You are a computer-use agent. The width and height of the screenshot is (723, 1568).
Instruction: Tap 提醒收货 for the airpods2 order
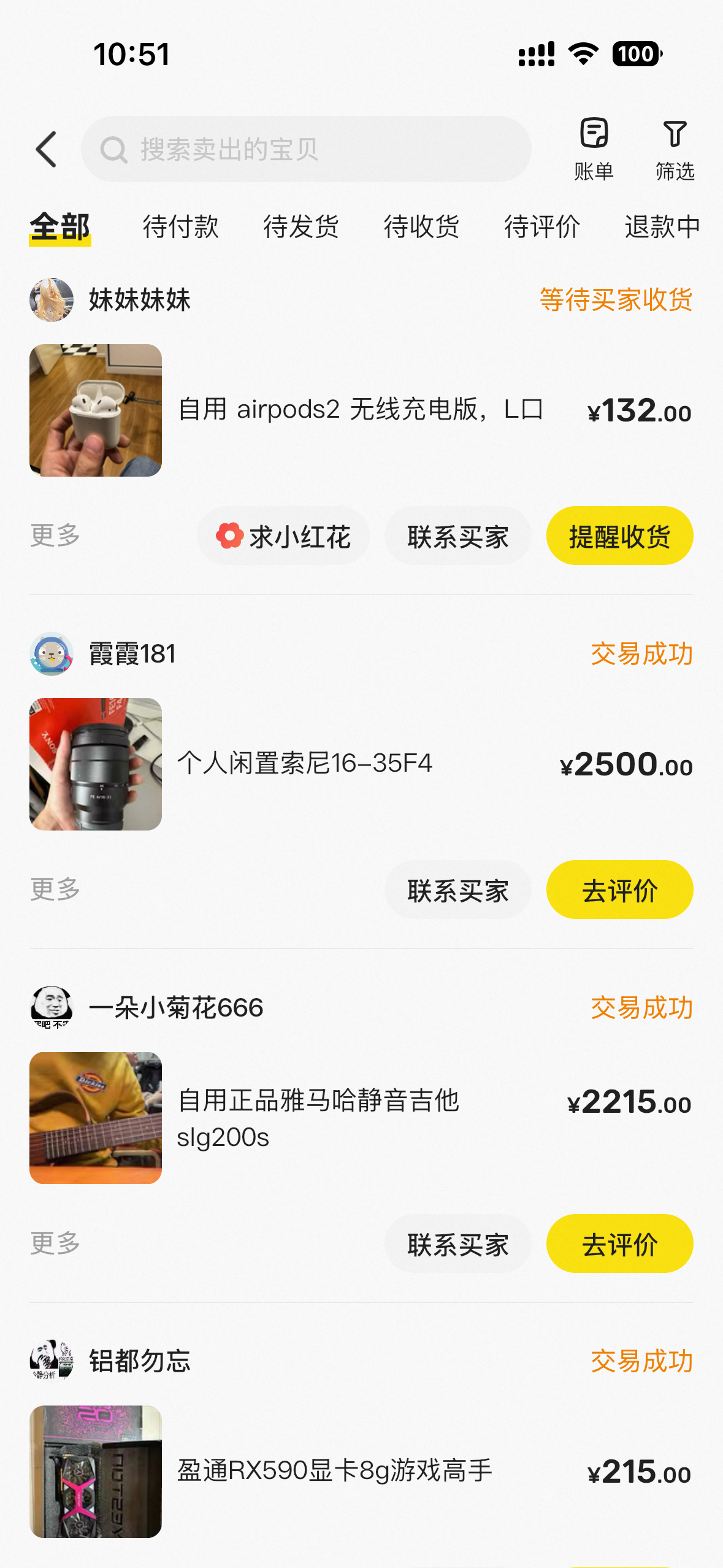[x=619, y=536]
